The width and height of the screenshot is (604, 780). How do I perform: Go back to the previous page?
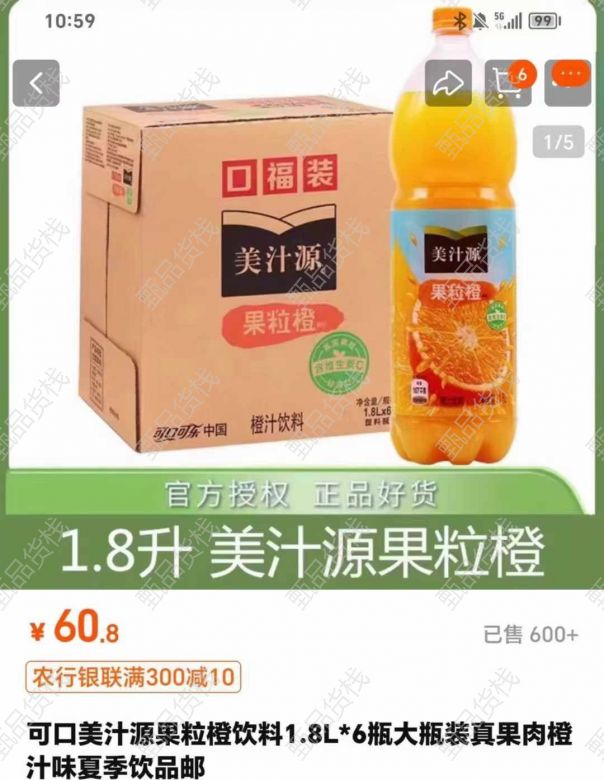point(36,83)
